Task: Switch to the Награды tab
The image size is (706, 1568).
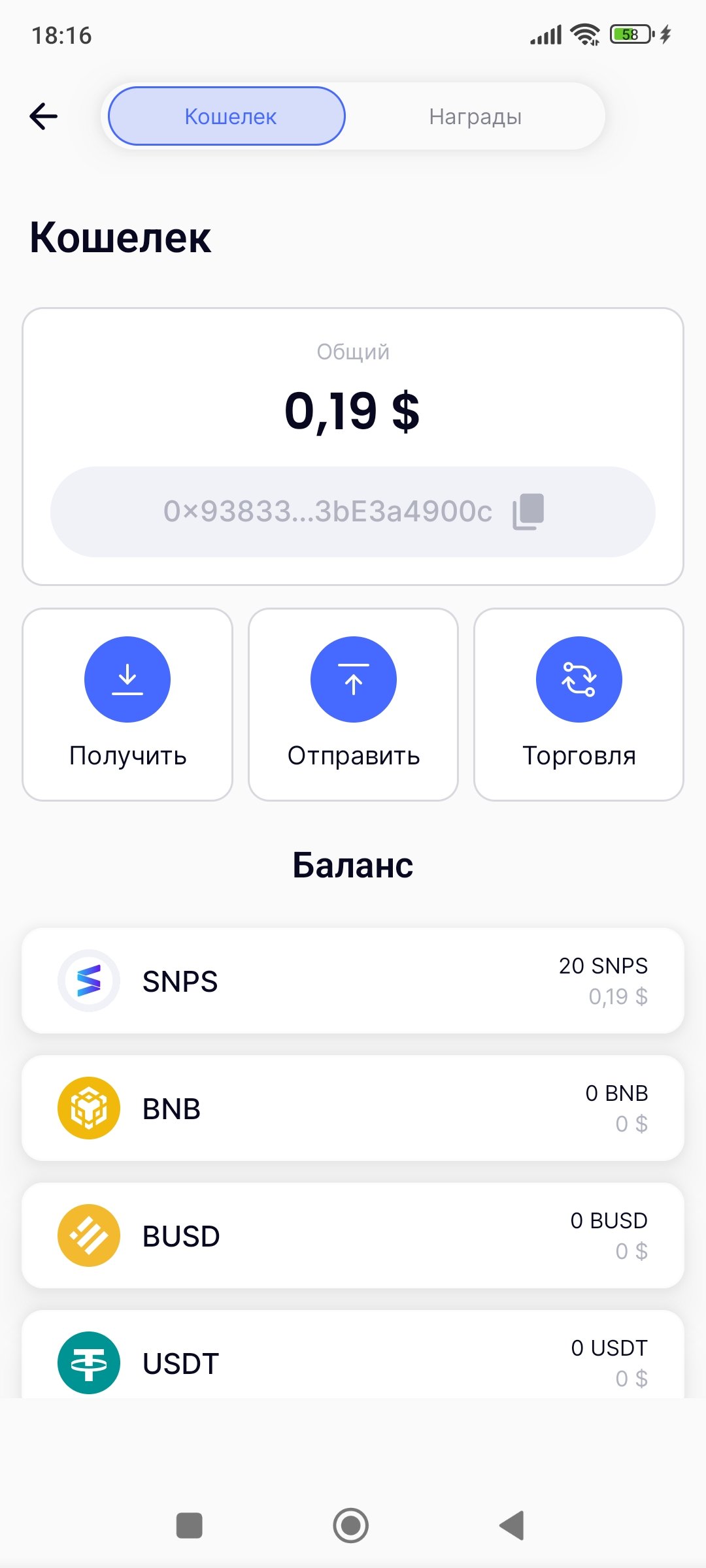Action: pos(475,116)
